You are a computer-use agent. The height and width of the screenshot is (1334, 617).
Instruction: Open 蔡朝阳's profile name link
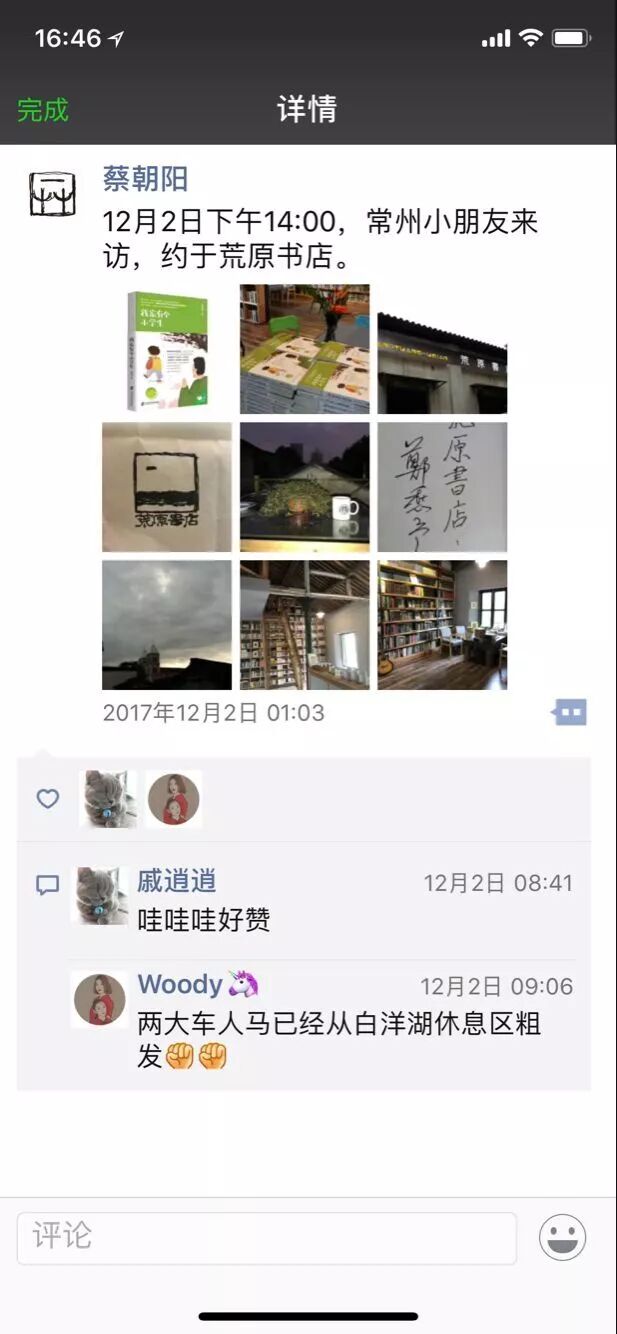pos(145,179)
